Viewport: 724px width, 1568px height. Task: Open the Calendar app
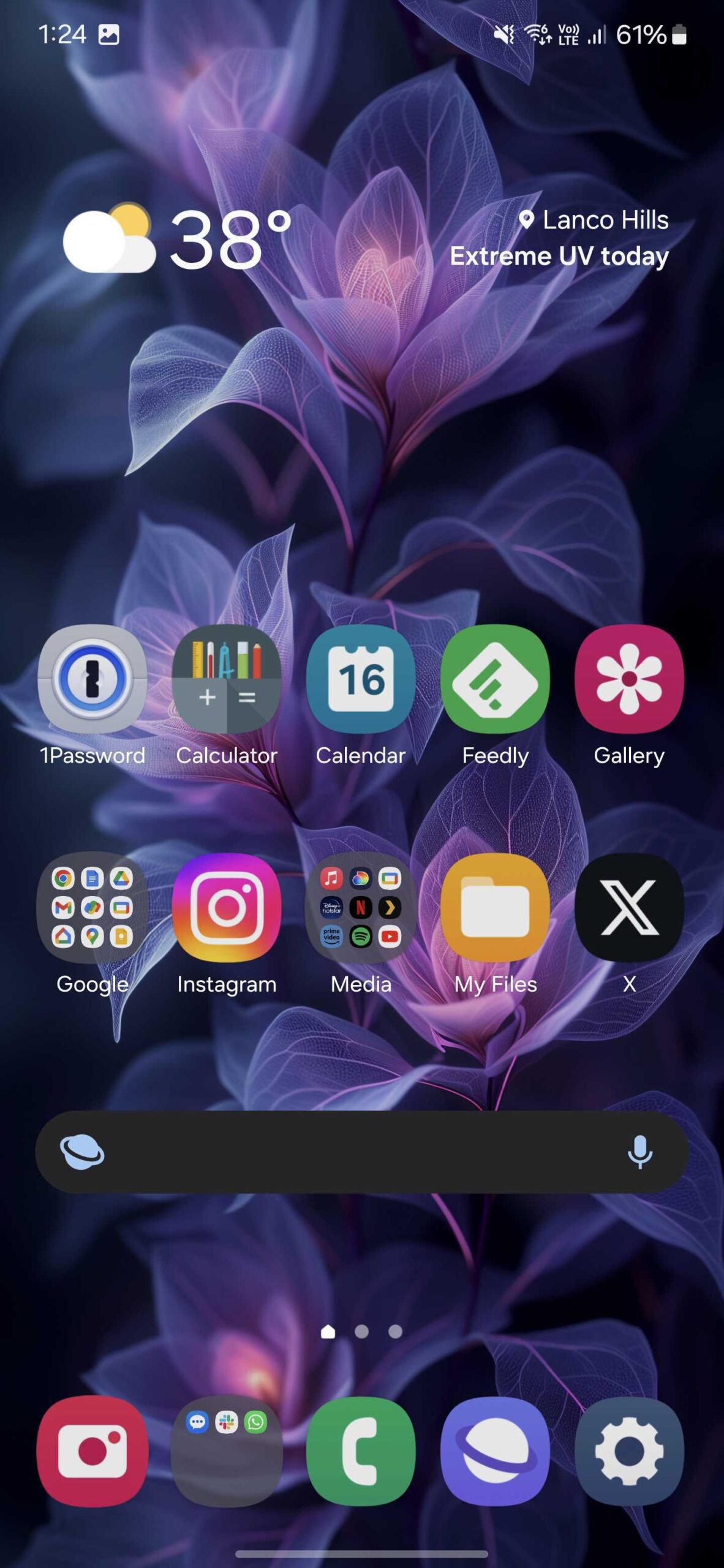click(361, 679)
